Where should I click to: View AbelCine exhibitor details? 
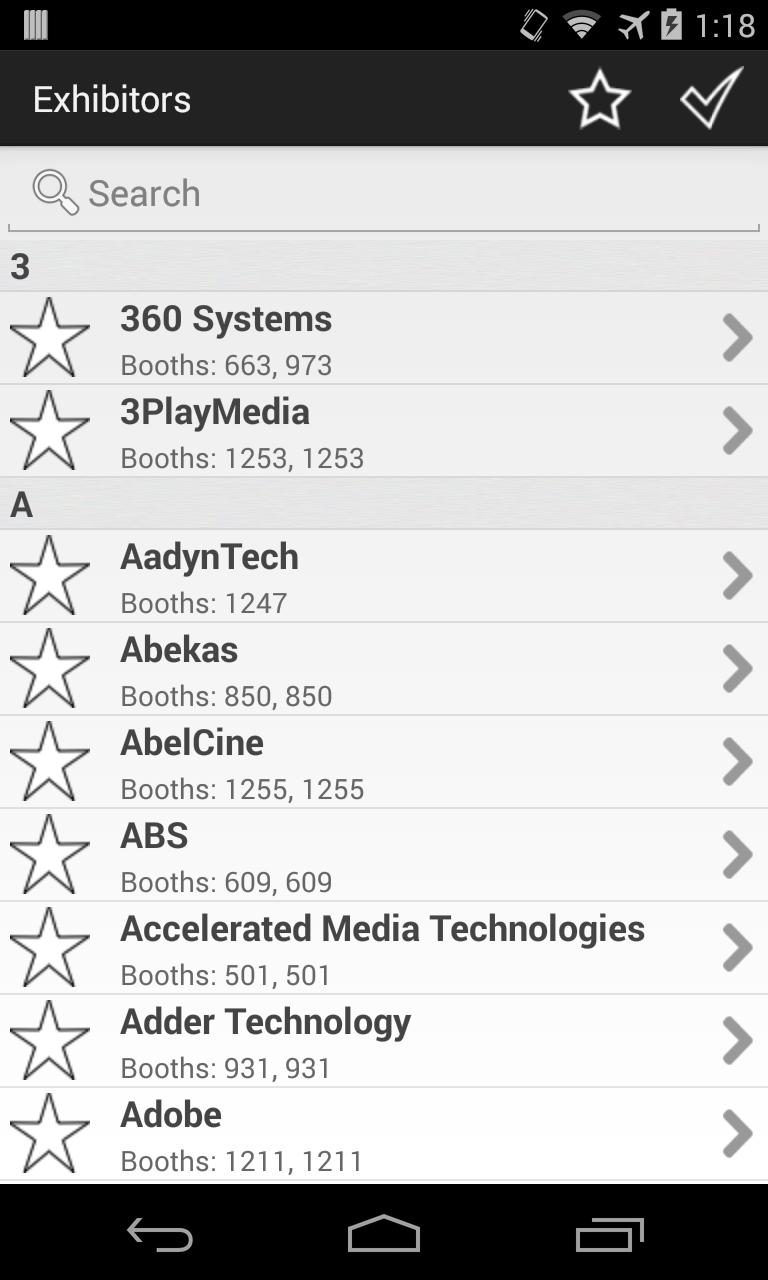400,762
